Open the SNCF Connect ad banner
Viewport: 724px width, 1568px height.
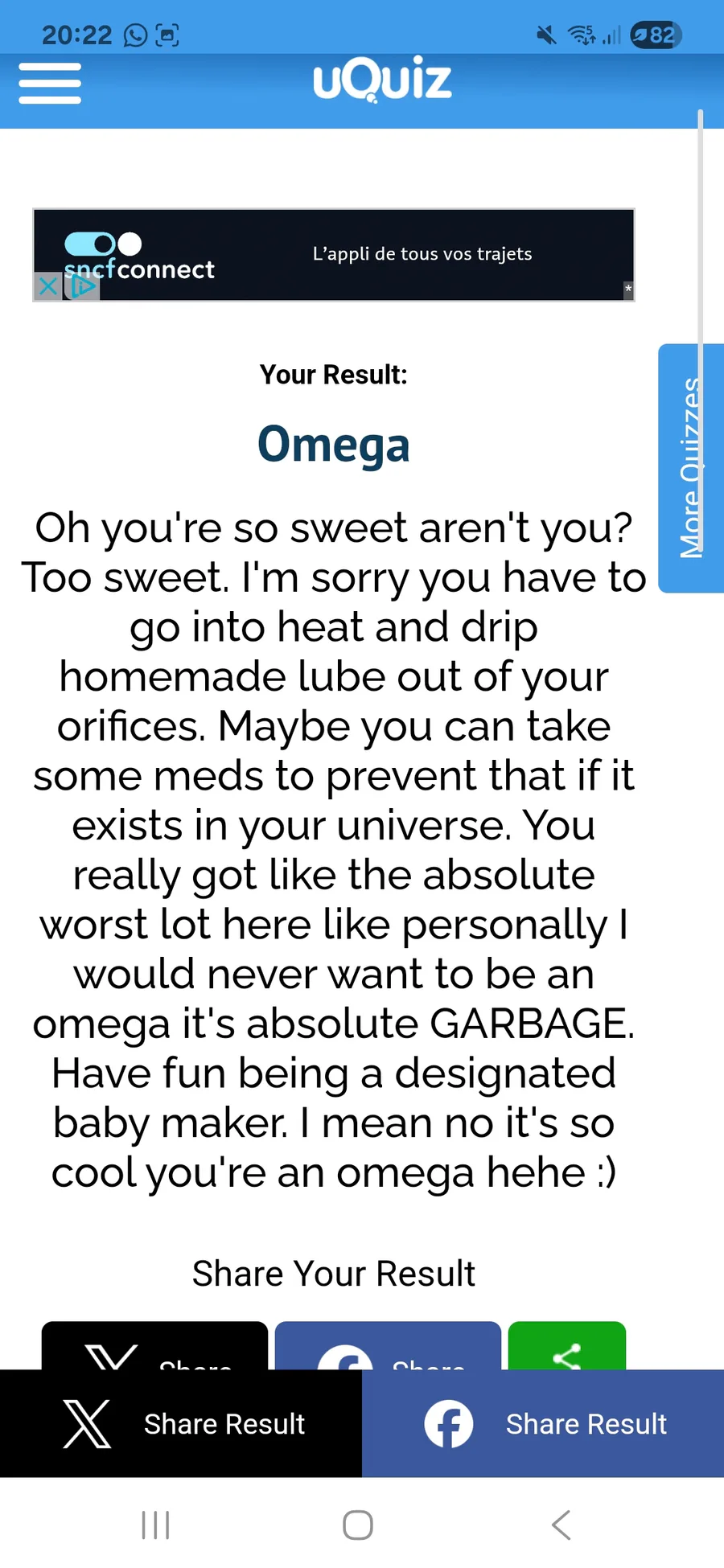click(x=362, y=255)
